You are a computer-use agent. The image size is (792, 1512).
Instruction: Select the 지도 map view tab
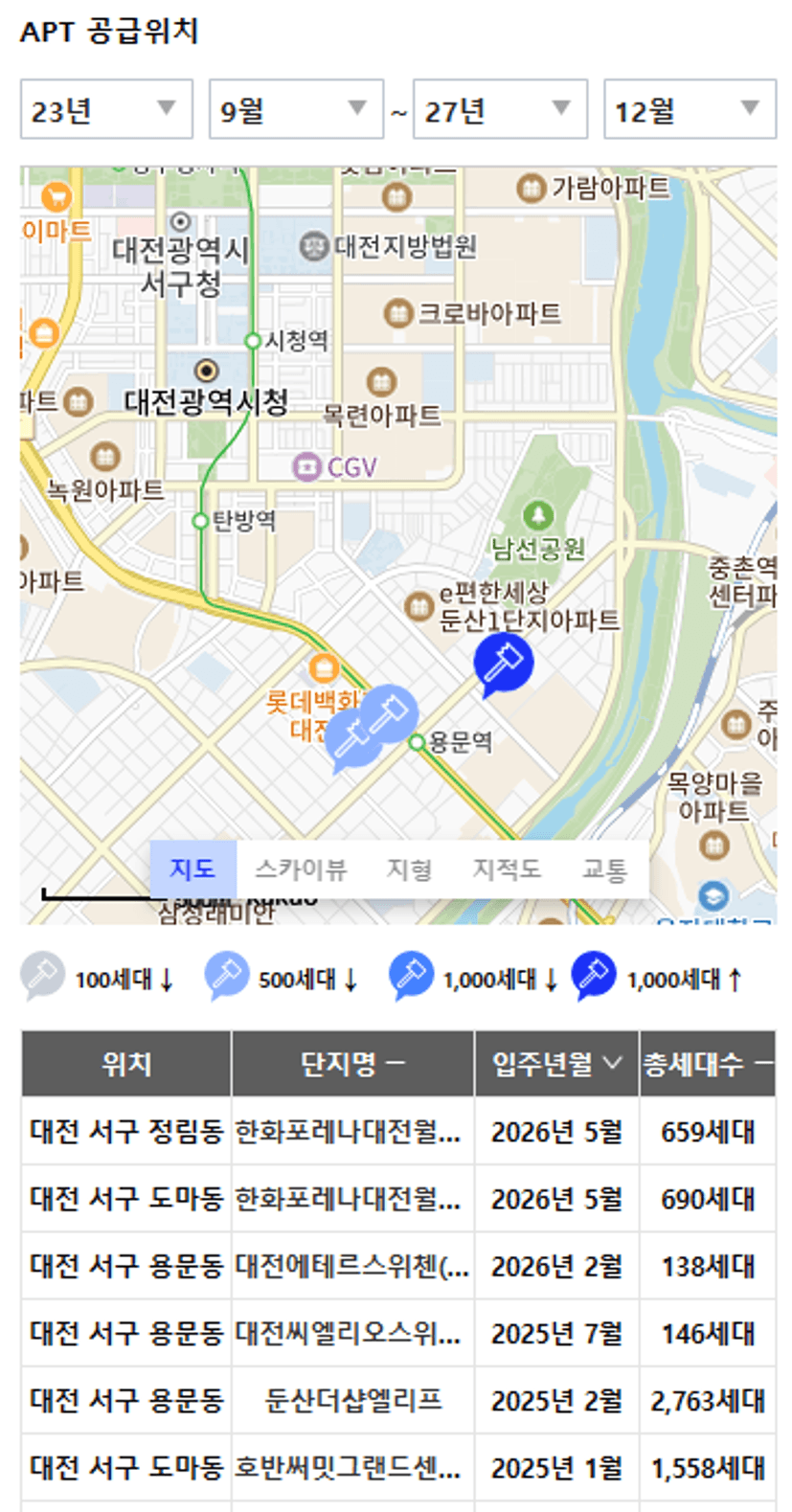(192, 869)
